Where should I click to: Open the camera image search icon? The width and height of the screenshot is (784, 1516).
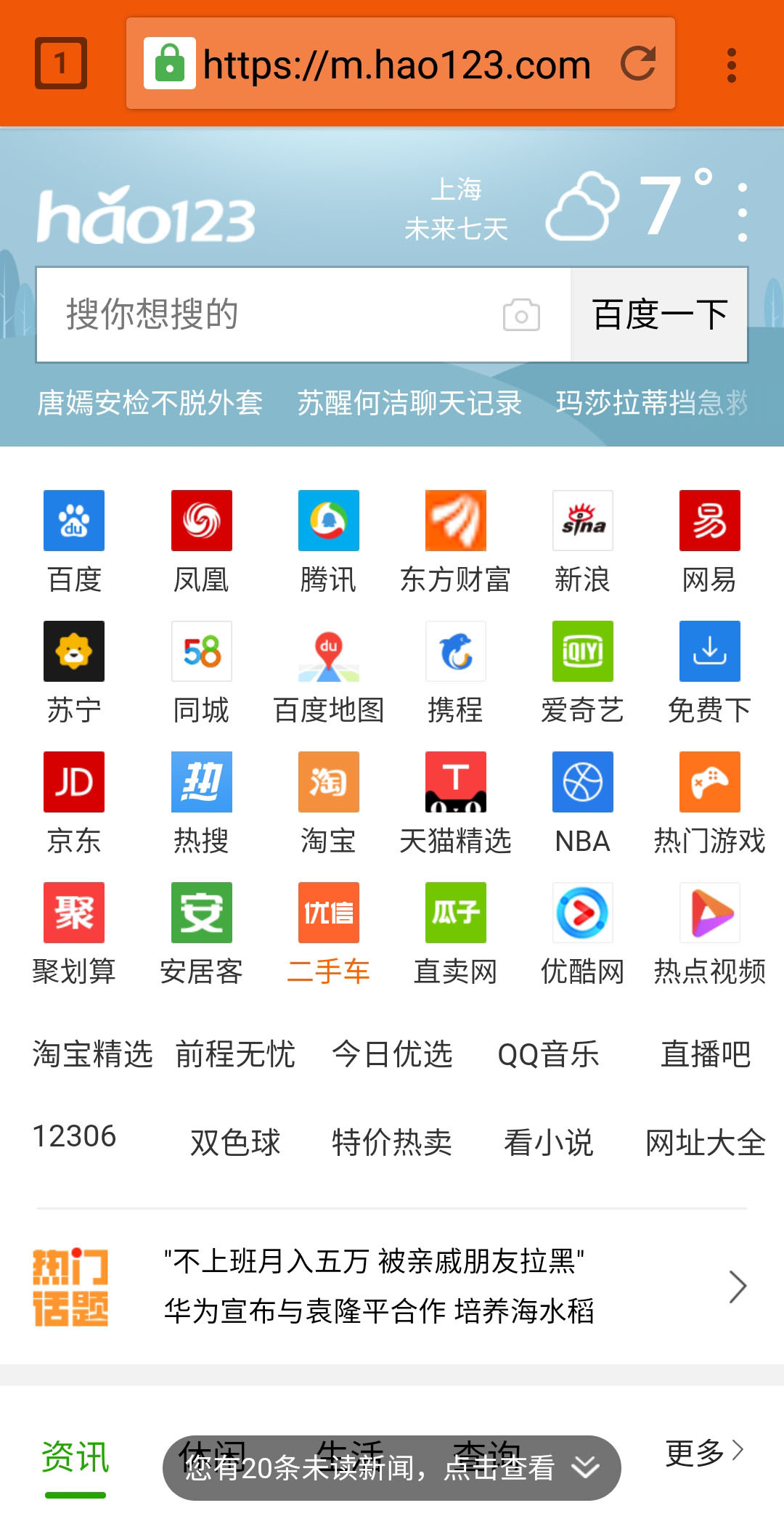[x=521, y=315]
